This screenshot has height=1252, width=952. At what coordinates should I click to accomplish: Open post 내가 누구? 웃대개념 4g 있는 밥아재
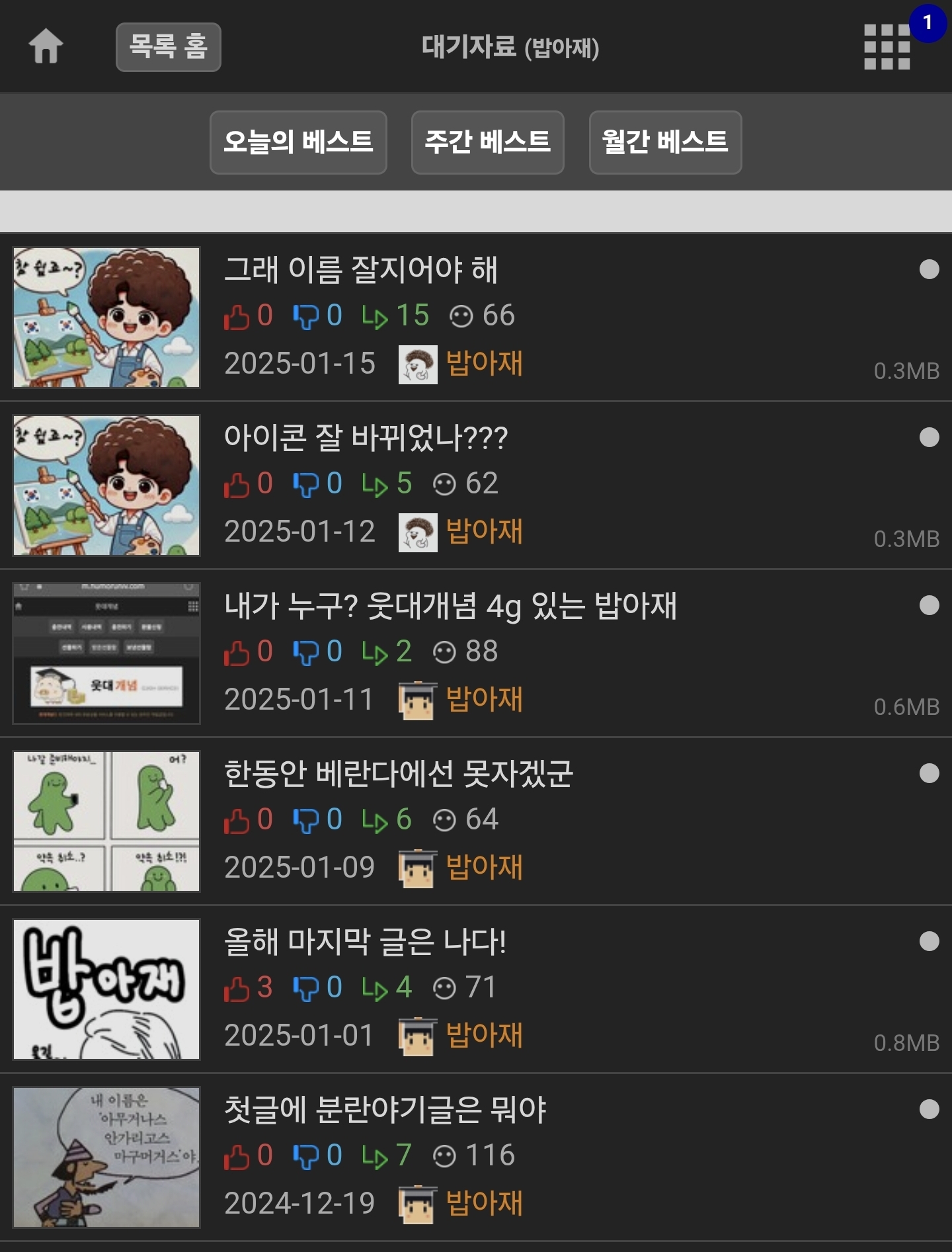pyautogui.click(x=450, y=606)
